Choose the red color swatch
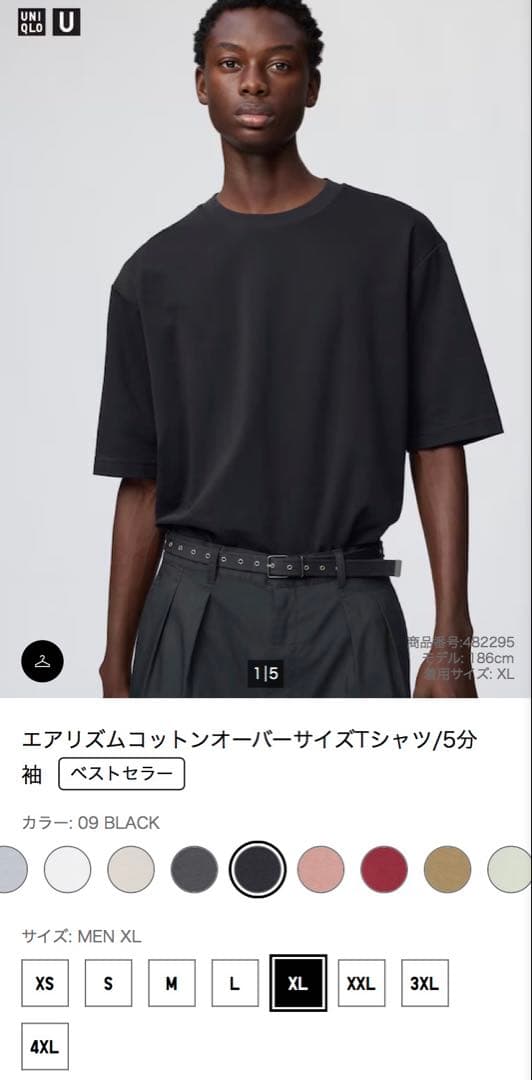Image resolution: width=532 pixels, height=1080 pixels. point(384,869)
